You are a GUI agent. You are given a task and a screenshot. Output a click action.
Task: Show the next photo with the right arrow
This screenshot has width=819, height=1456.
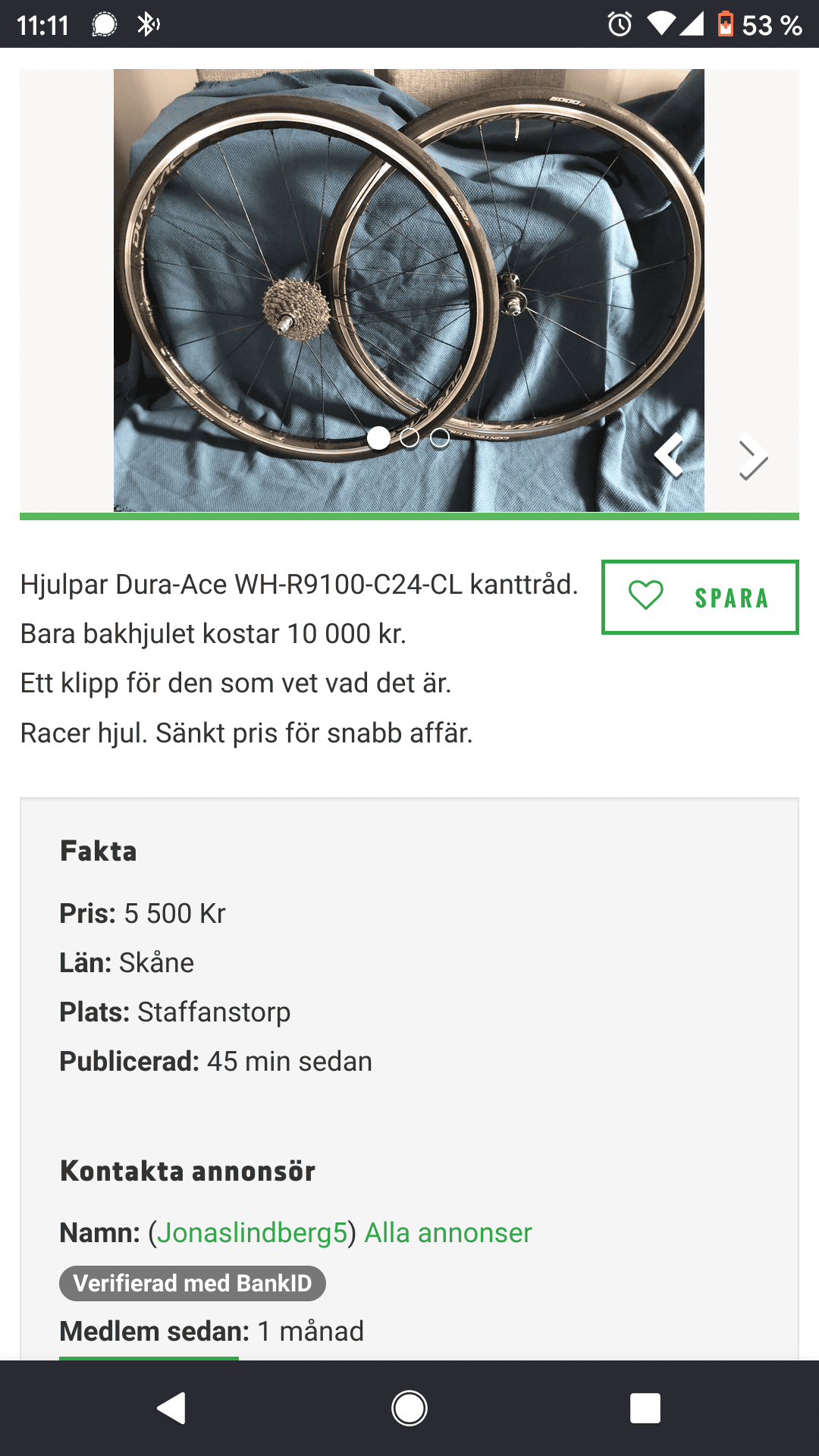tap(753, 457)
